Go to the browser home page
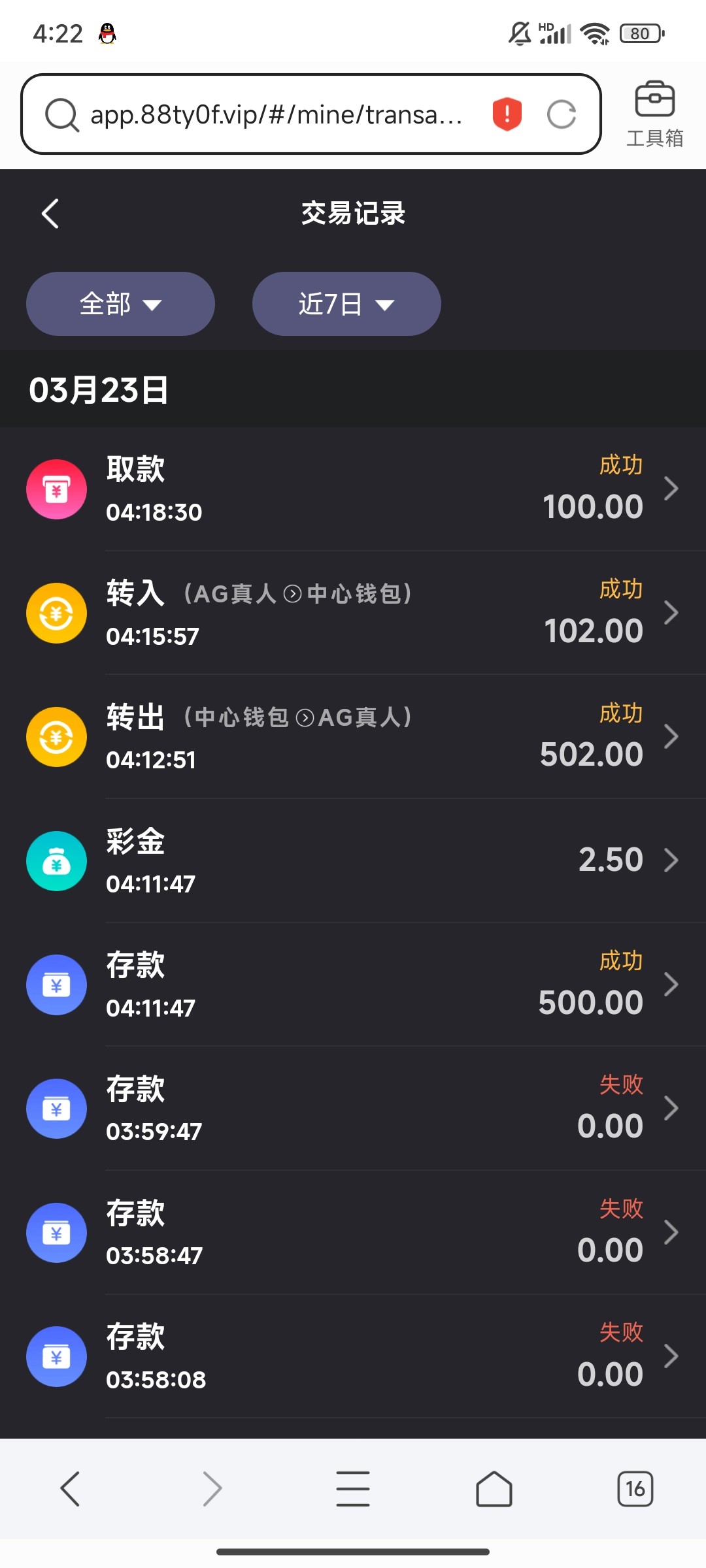The image size is (706, 1568). coord(494,1489)
